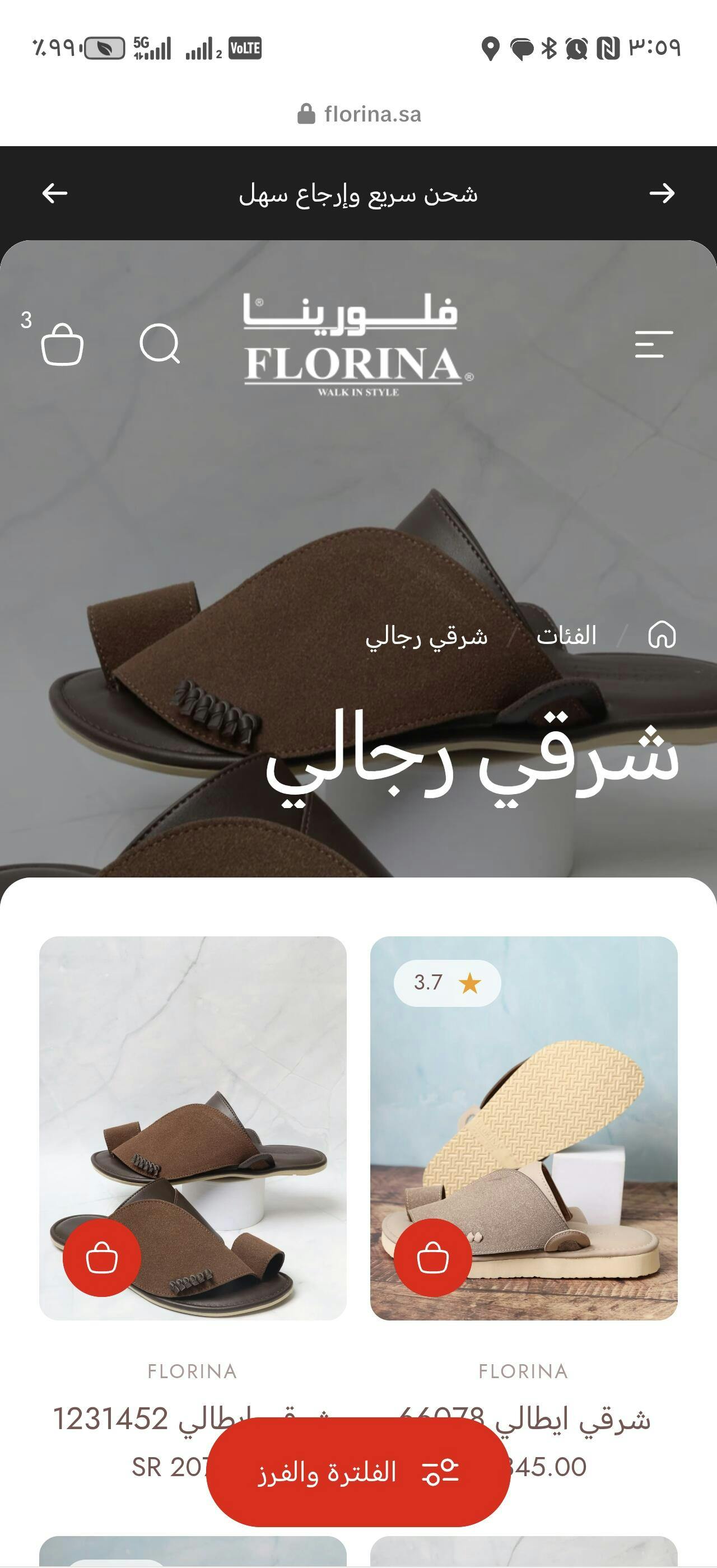Tap the florina.sa address bar
Viewport: 717px width, 1568px height.
pyautogui.click(x=358, y=114)
